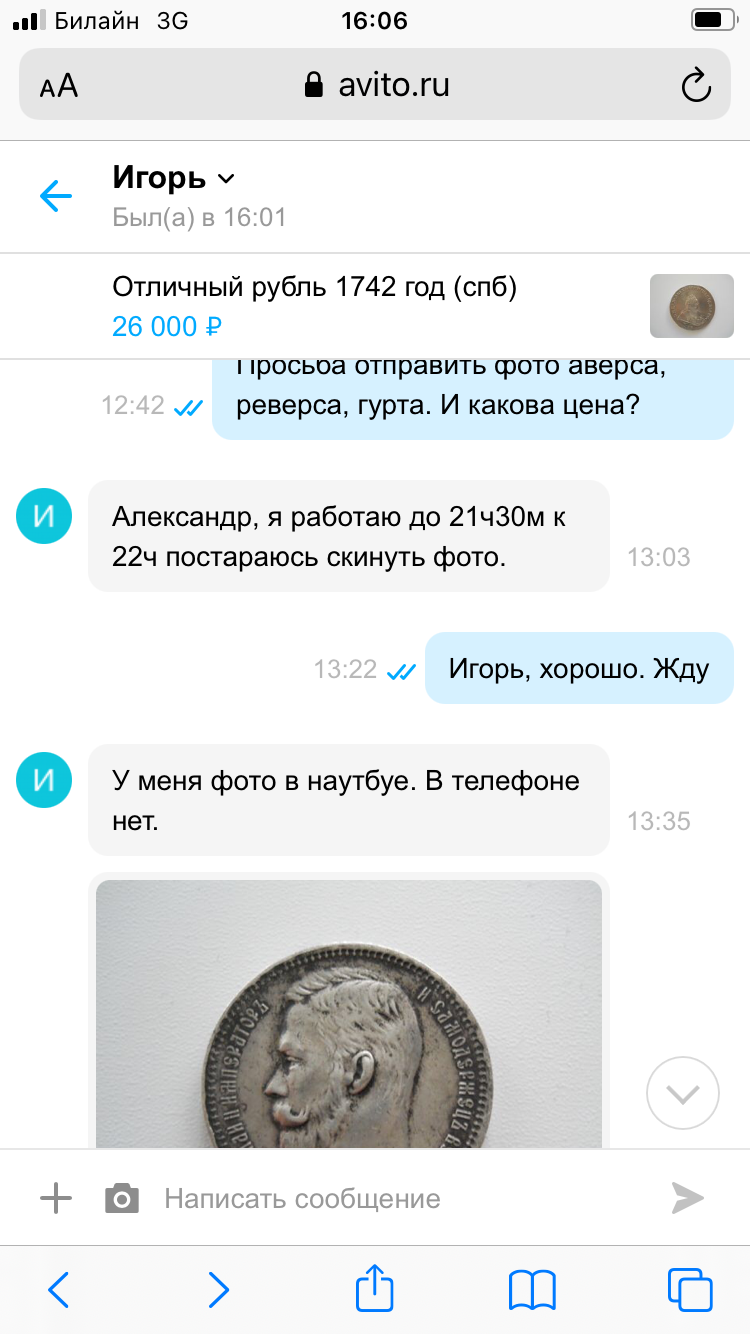The image size is (750, 1334).
Task: Tap the avito.ru address bar
Action: pyautogui.click(x=375, y=85)
